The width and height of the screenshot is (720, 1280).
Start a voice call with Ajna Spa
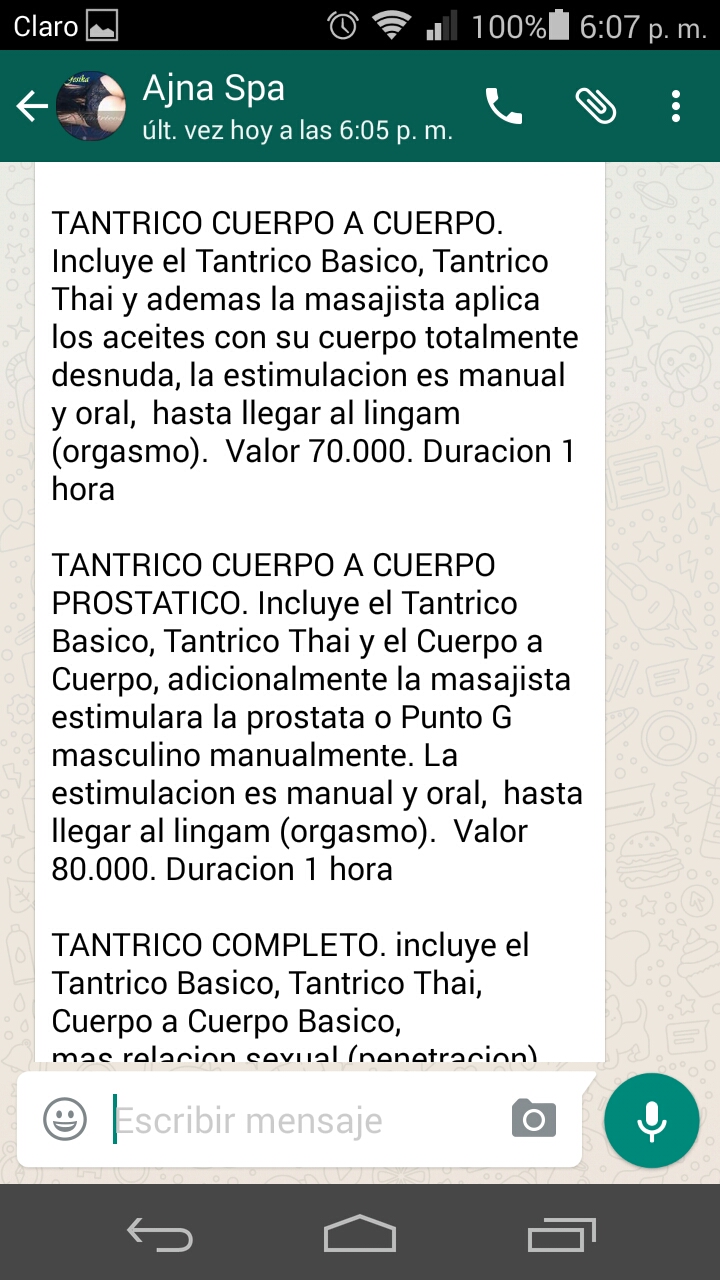pos(504,106)
